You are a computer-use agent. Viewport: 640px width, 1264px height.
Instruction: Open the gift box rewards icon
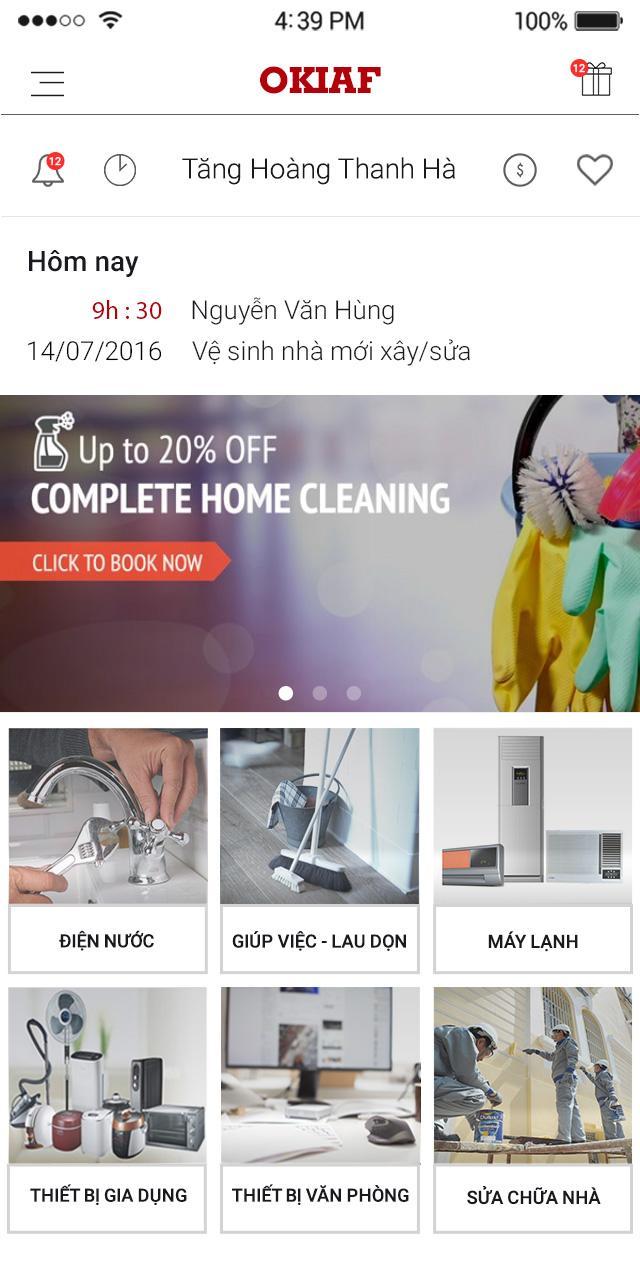click(595, 79)
